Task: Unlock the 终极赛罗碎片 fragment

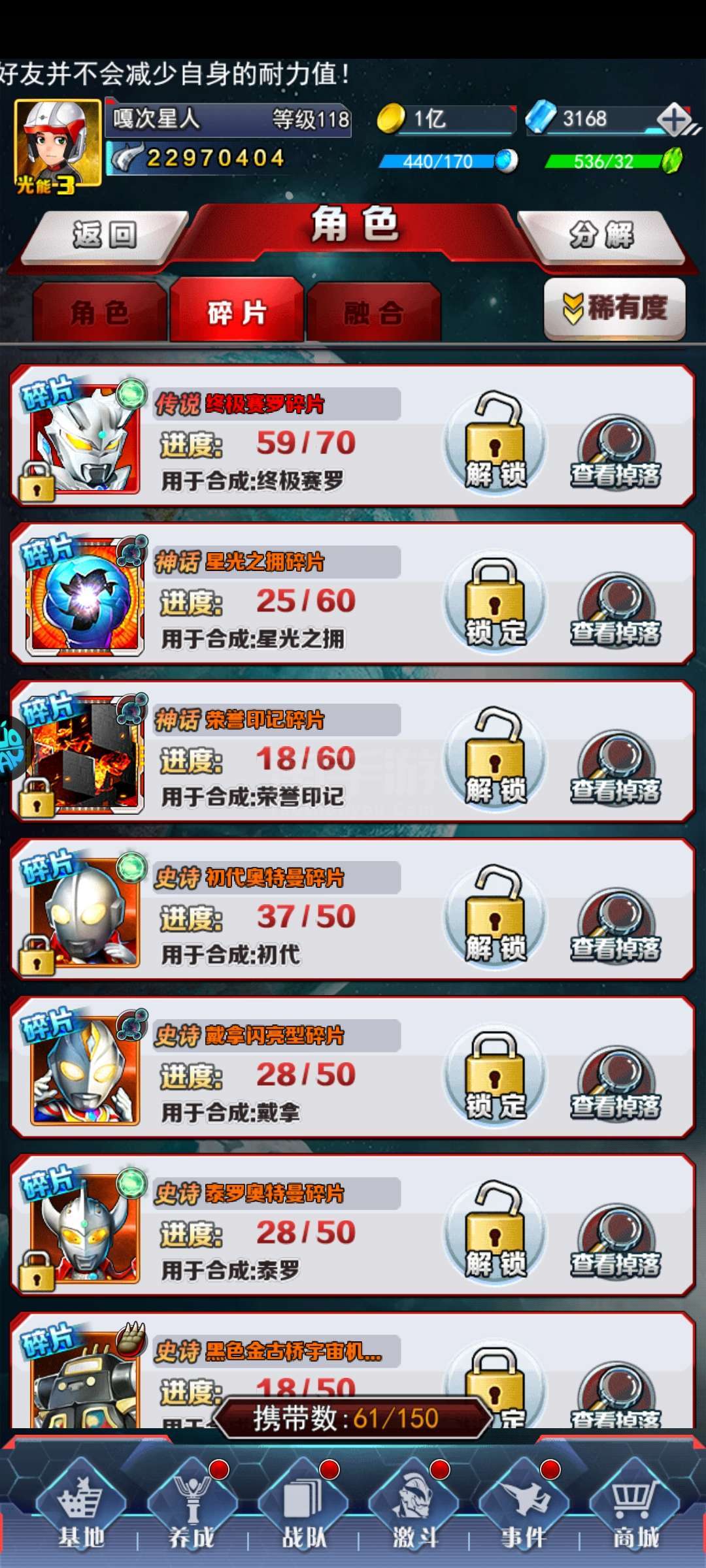Action: point(495,443)
